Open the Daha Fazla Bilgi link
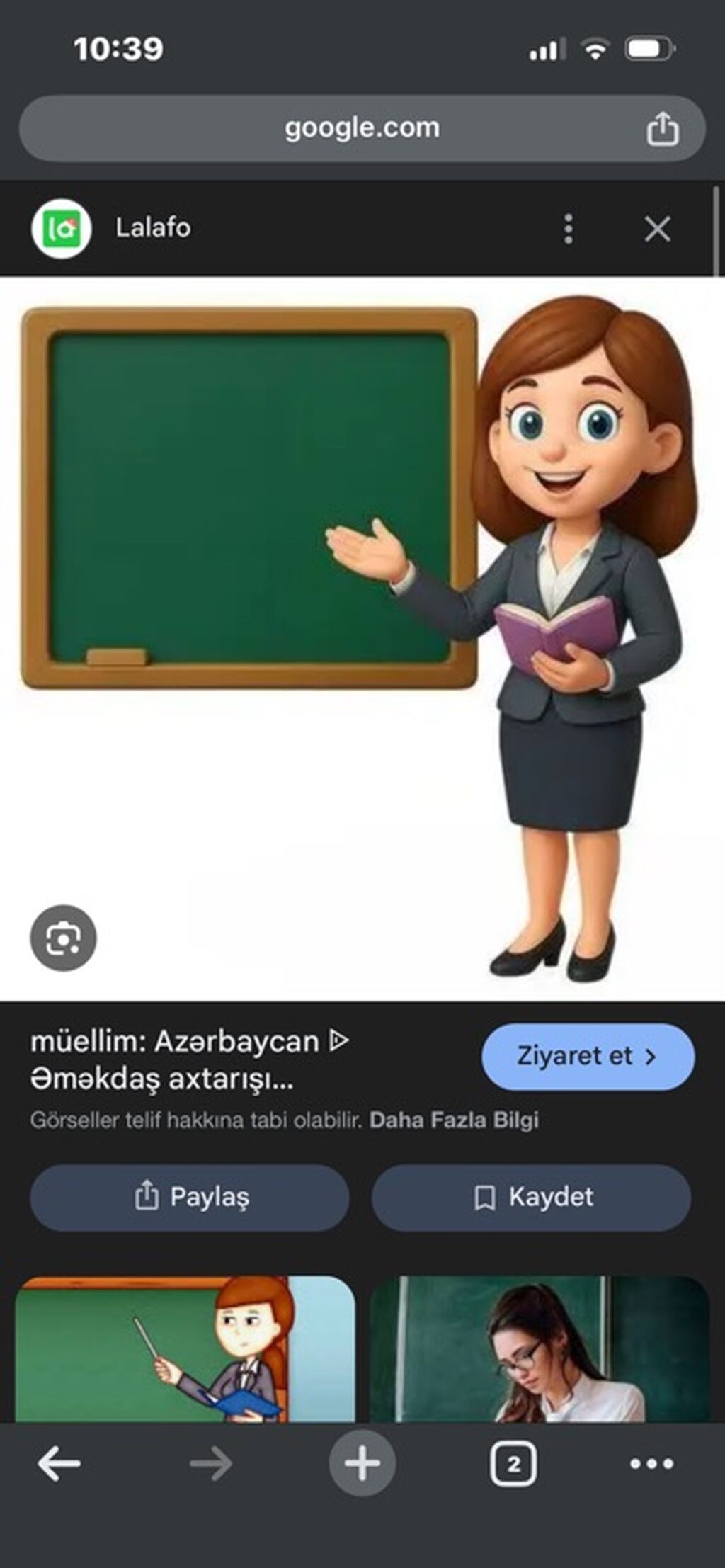The image size is (725, 1568). pos(454,1120)
